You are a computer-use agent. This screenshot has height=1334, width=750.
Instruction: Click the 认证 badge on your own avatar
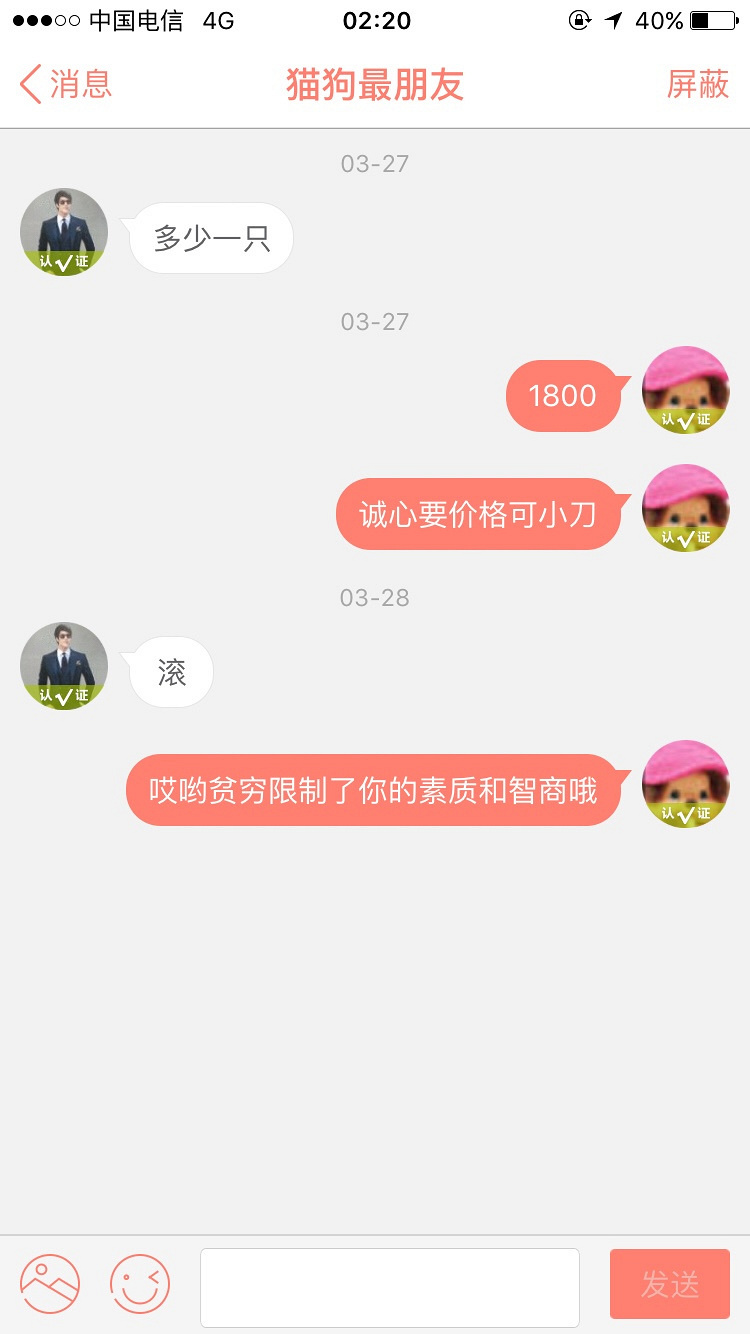click(x=686, y=420)
